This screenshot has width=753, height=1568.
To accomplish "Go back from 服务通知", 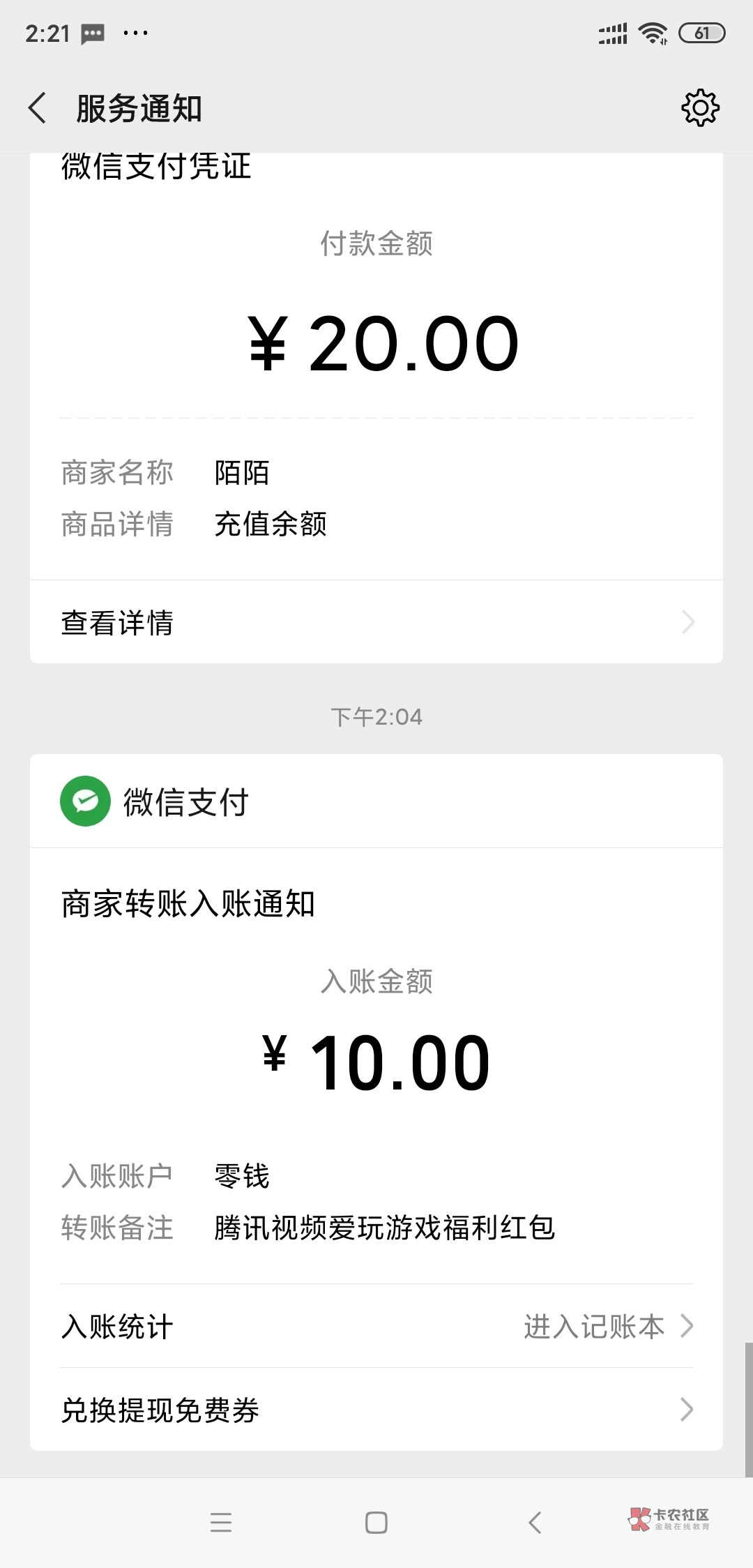I will (x=38, y=108).
